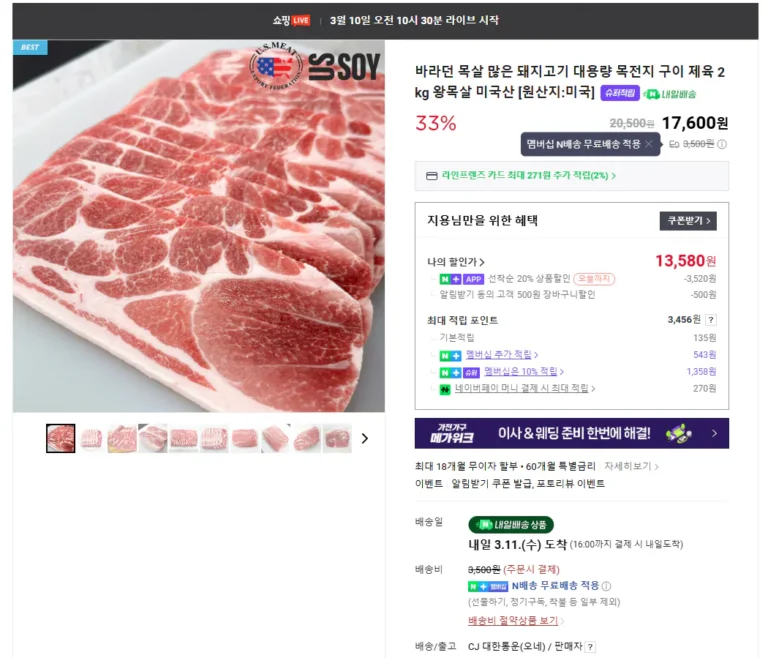
Task: Open 배송비 절약상품 보기 link
Action: pos(515,621)
